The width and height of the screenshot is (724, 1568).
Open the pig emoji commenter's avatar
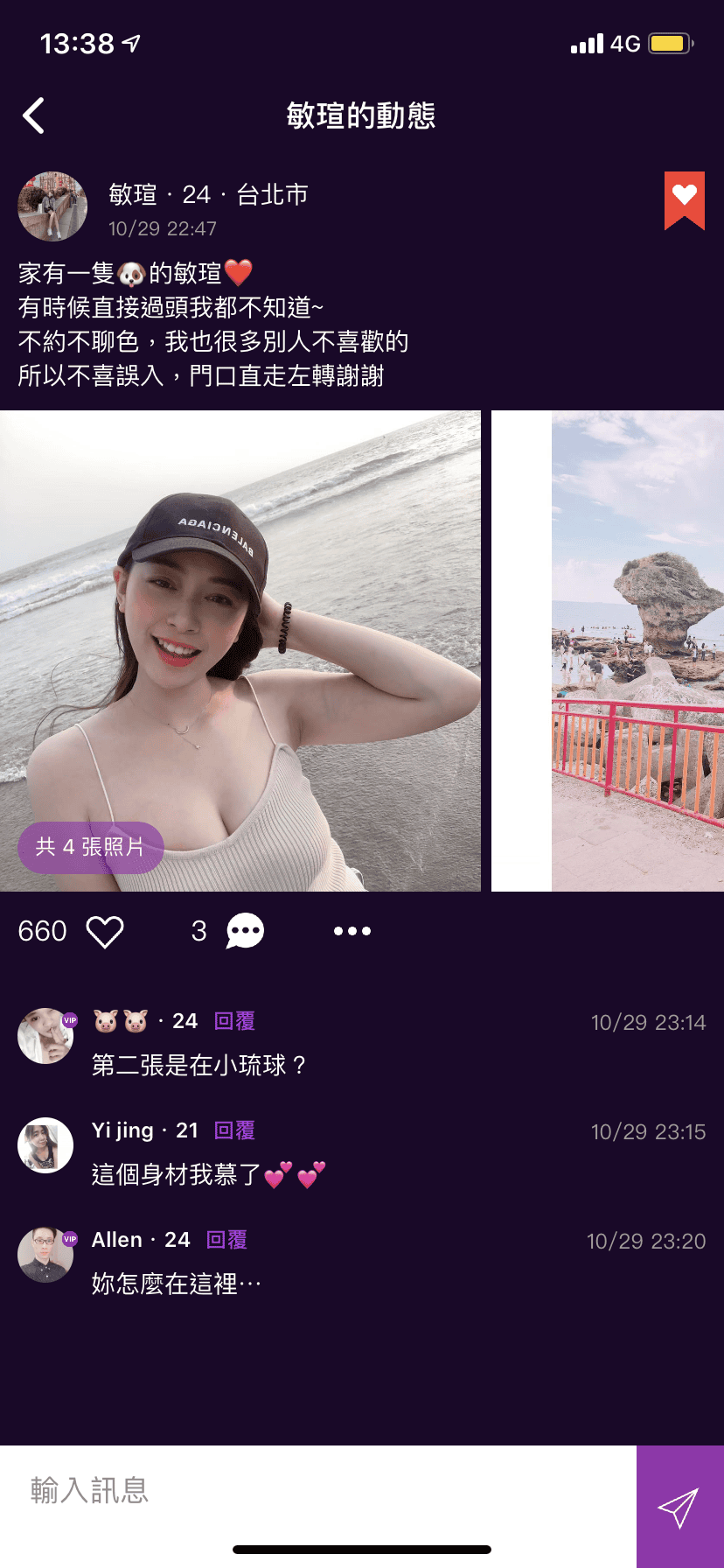(45, 1036)
